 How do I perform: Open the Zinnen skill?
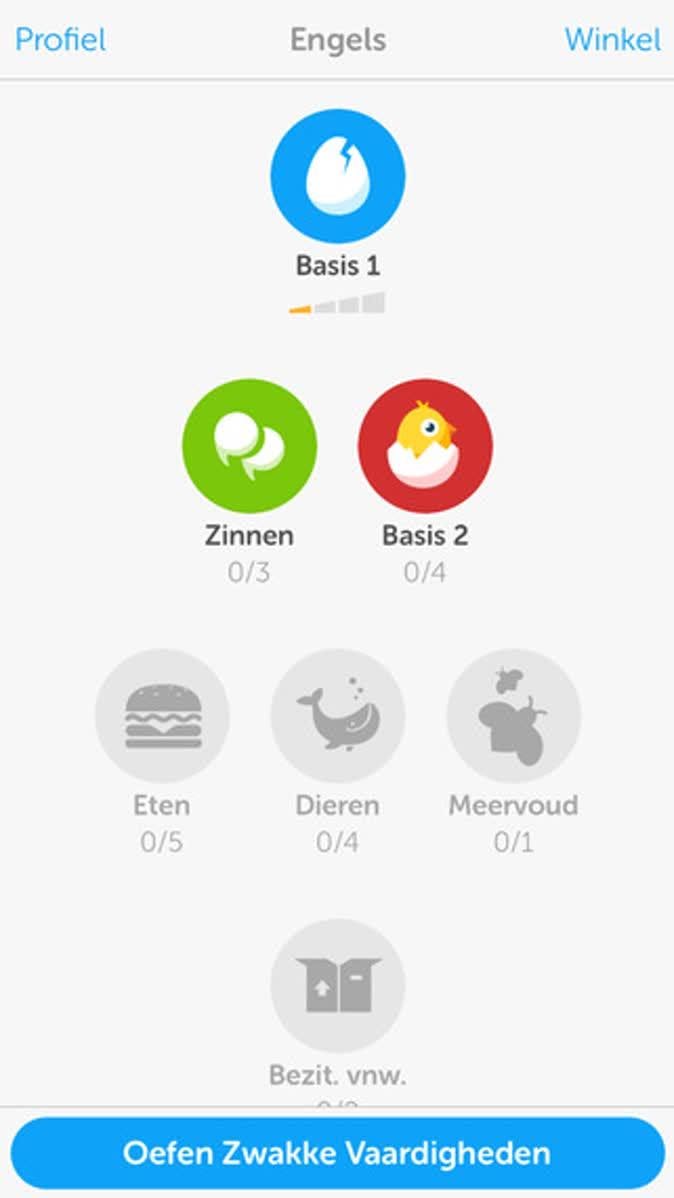tap(249, 446)
